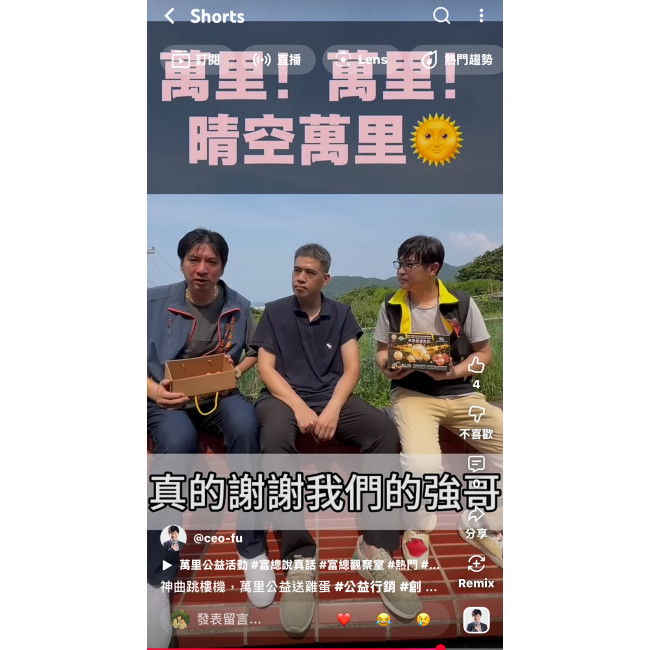Open the sound source thumbnail
This screenshot has width=650, height=650.
[476, 619]
